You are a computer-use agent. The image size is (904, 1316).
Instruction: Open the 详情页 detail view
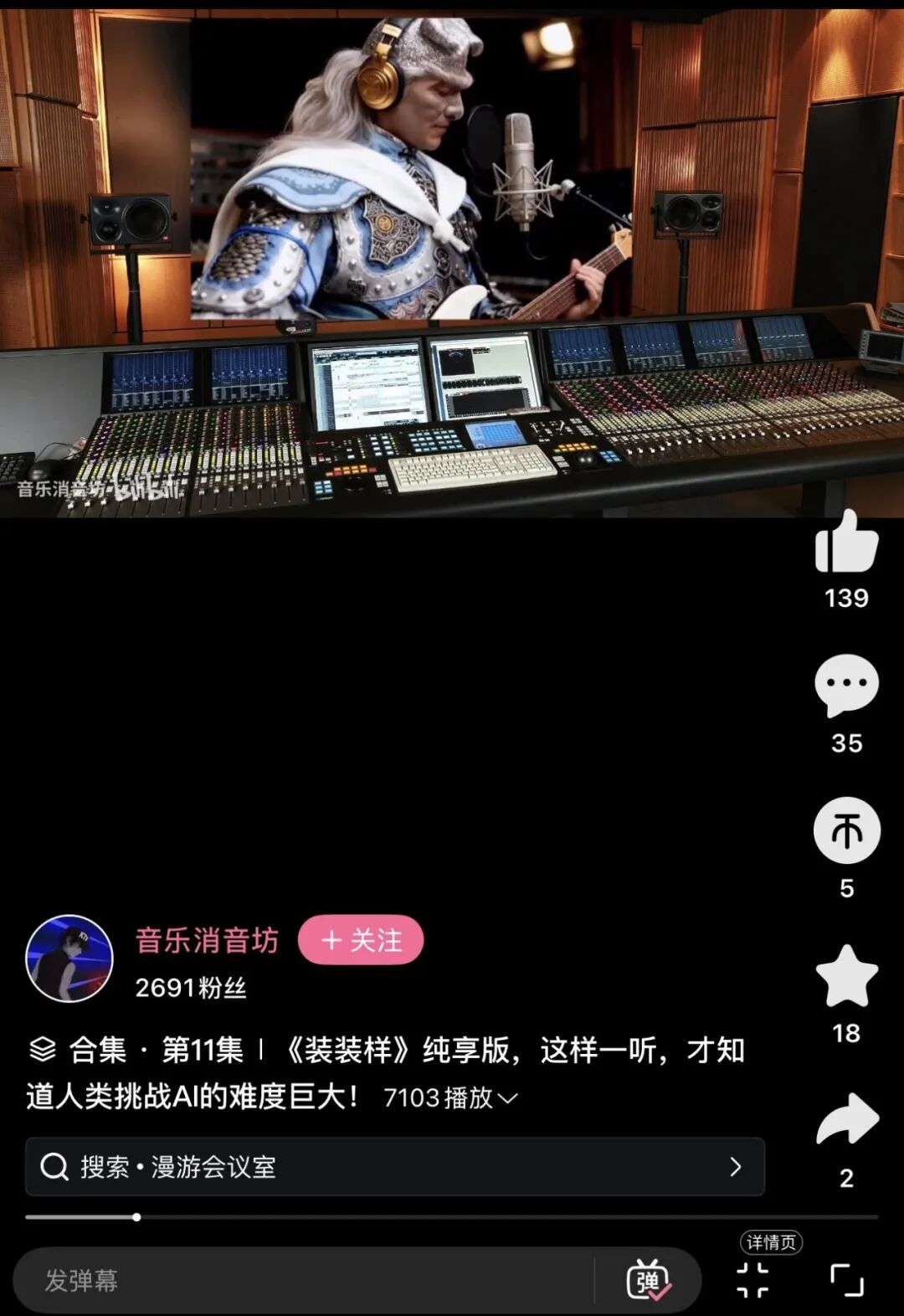(x=753, y=1276)
